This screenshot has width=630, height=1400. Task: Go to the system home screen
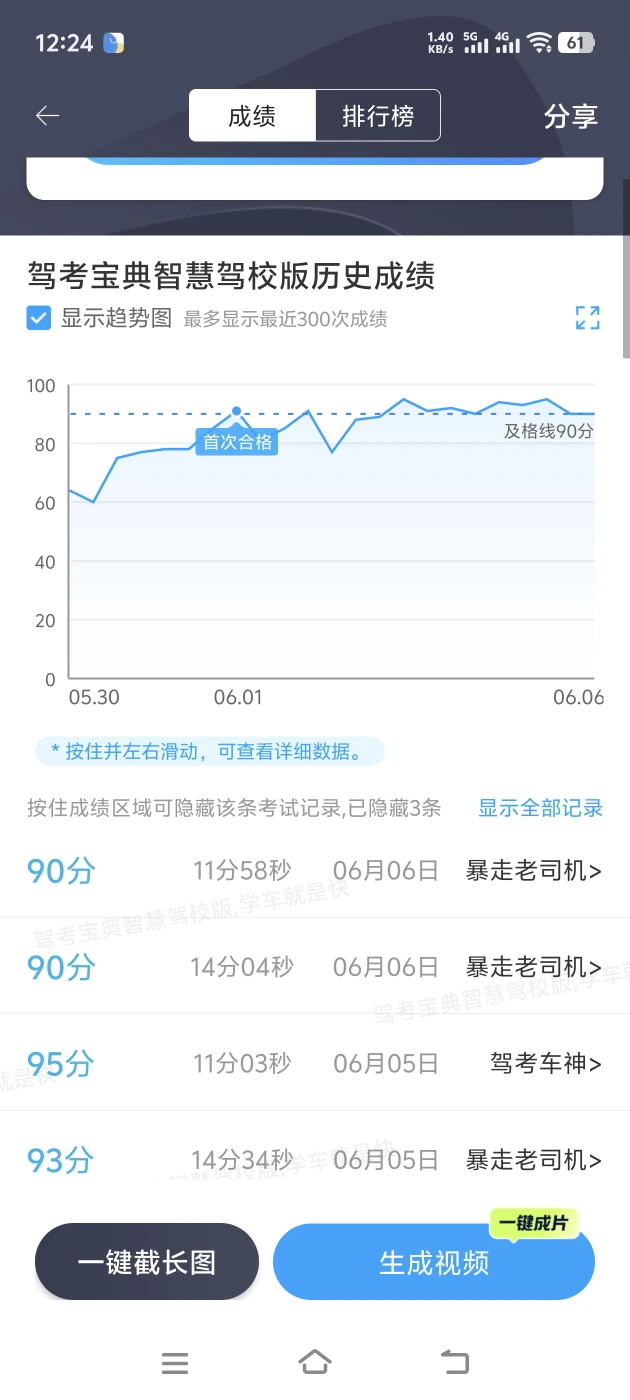pyautogui.click(x=315, y=1361)
